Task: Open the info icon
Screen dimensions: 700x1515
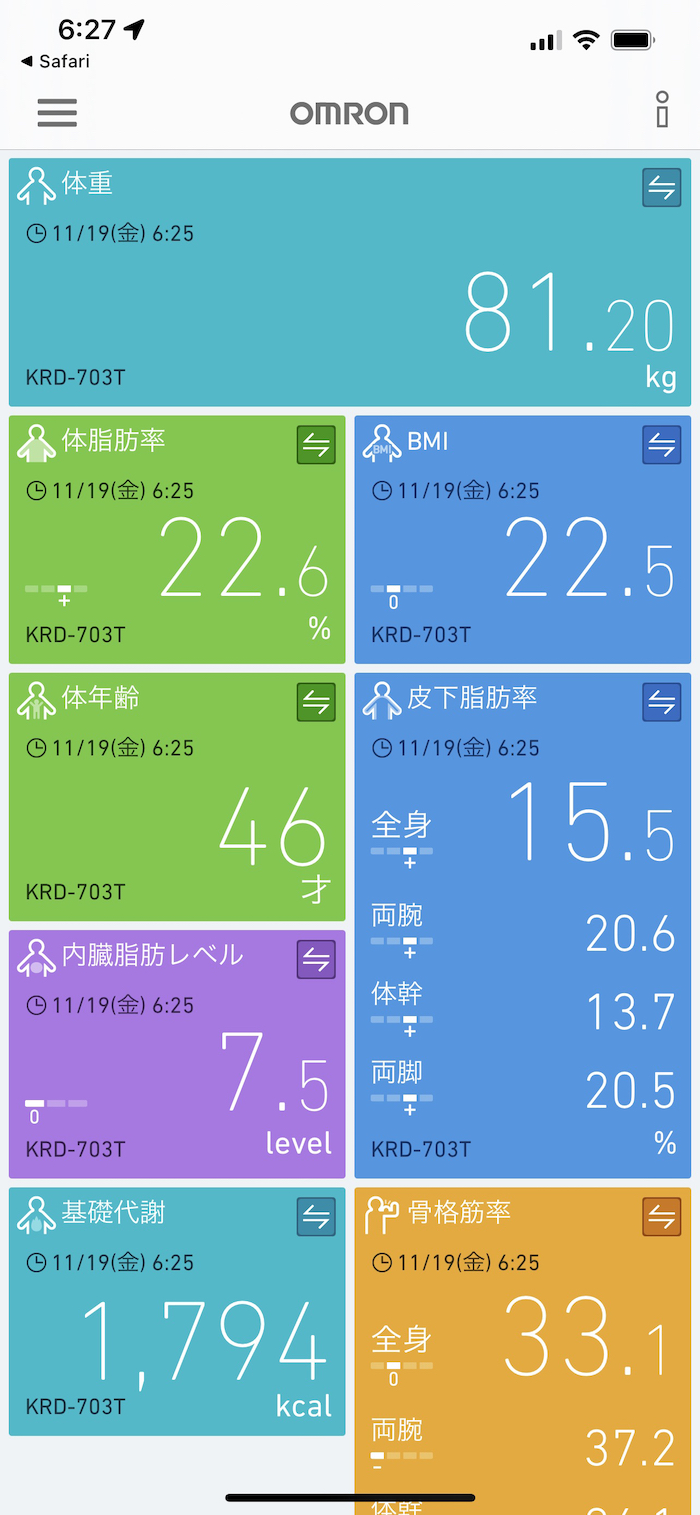Action: point(662,110)
